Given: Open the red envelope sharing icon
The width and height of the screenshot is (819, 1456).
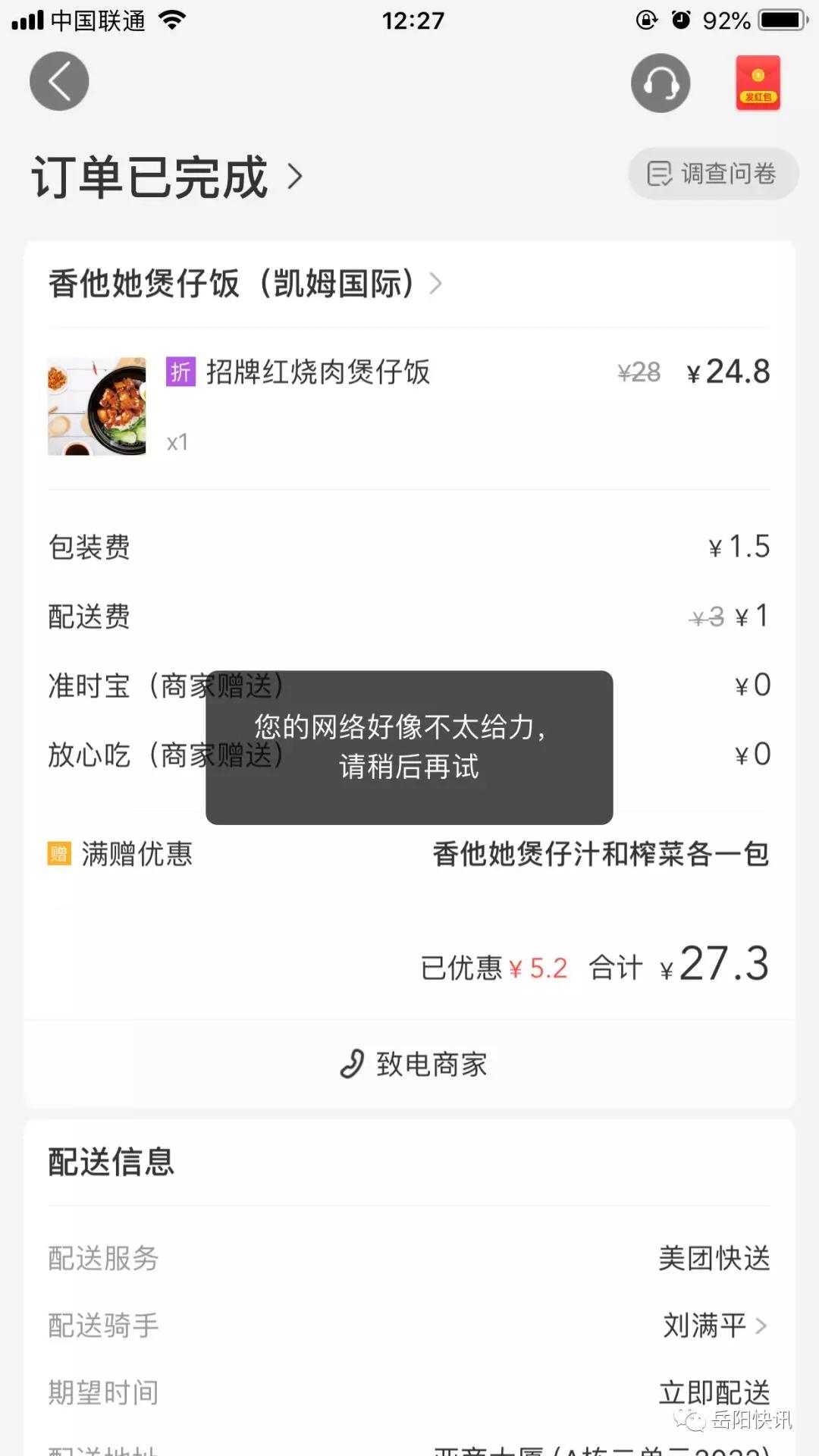Looking at the screenshot, I should coord(758,83).
